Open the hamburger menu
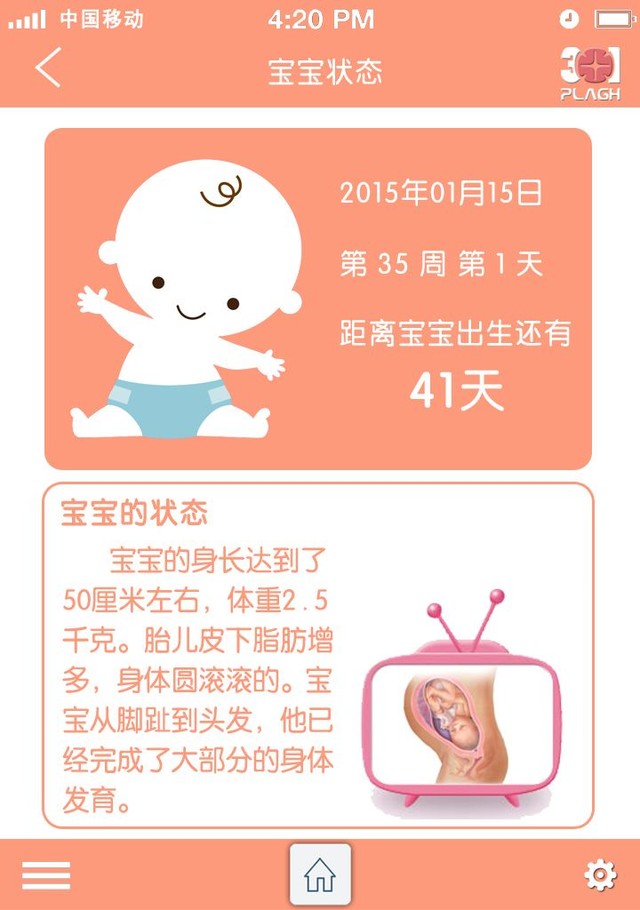The image size is (640, 910). coord(47,875)
